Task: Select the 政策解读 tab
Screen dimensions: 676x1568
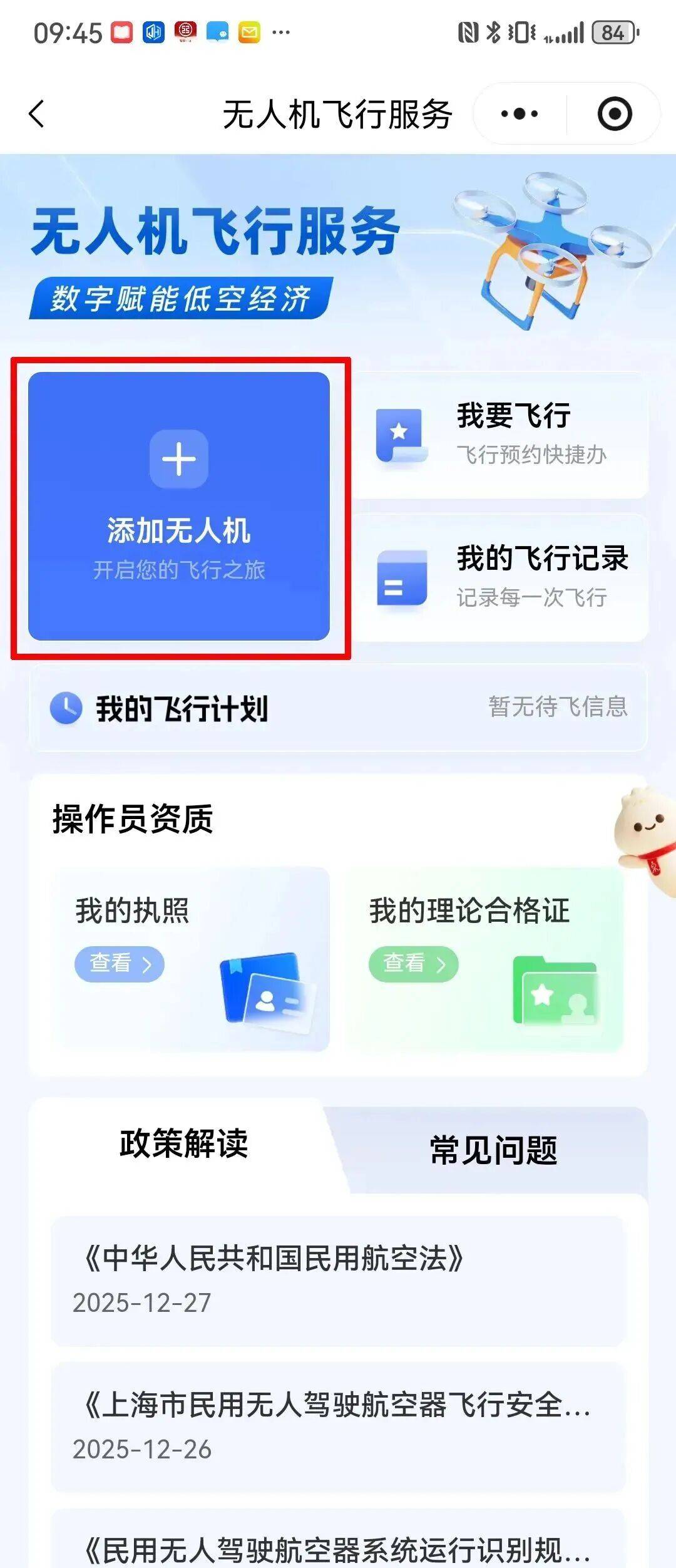Action: [184, 1143]
